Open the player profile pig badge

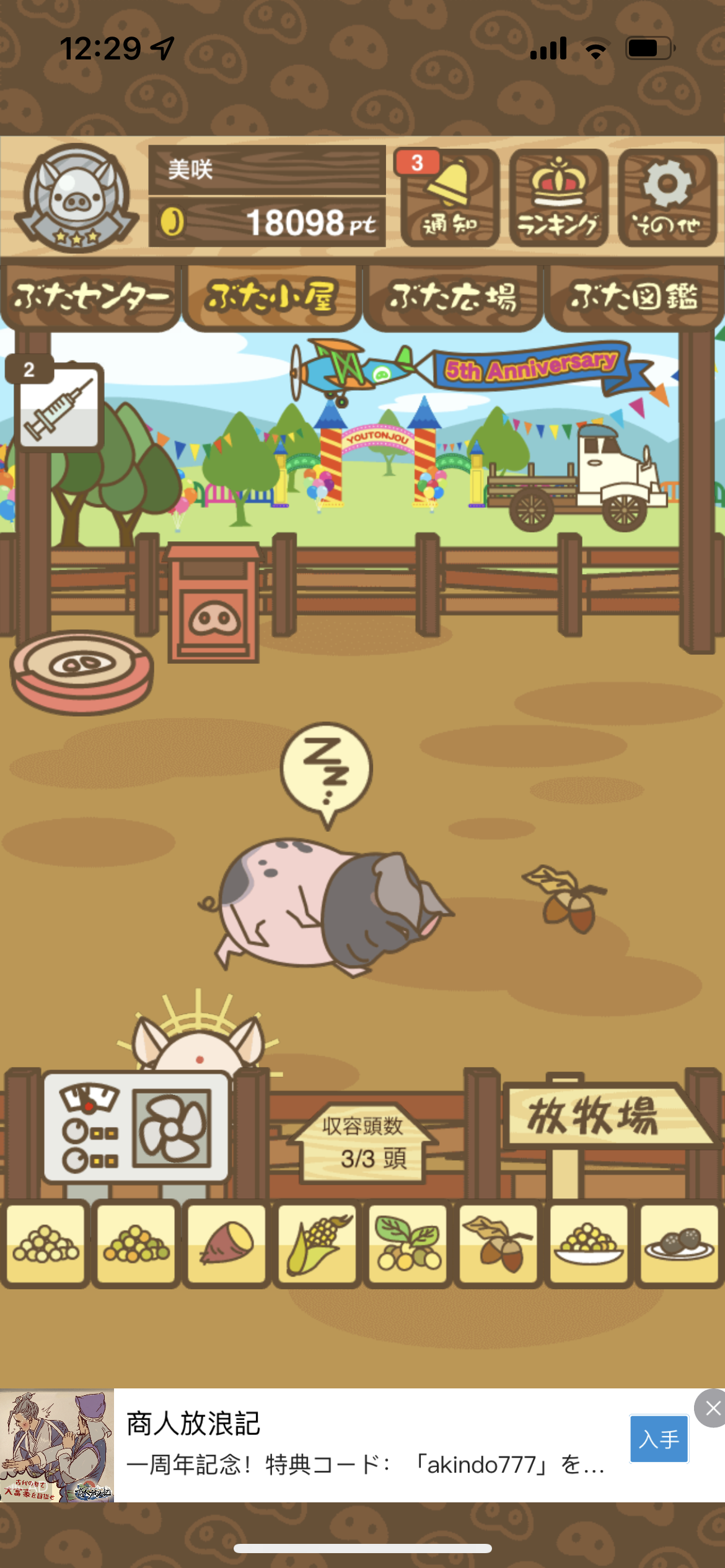point(77,197)
